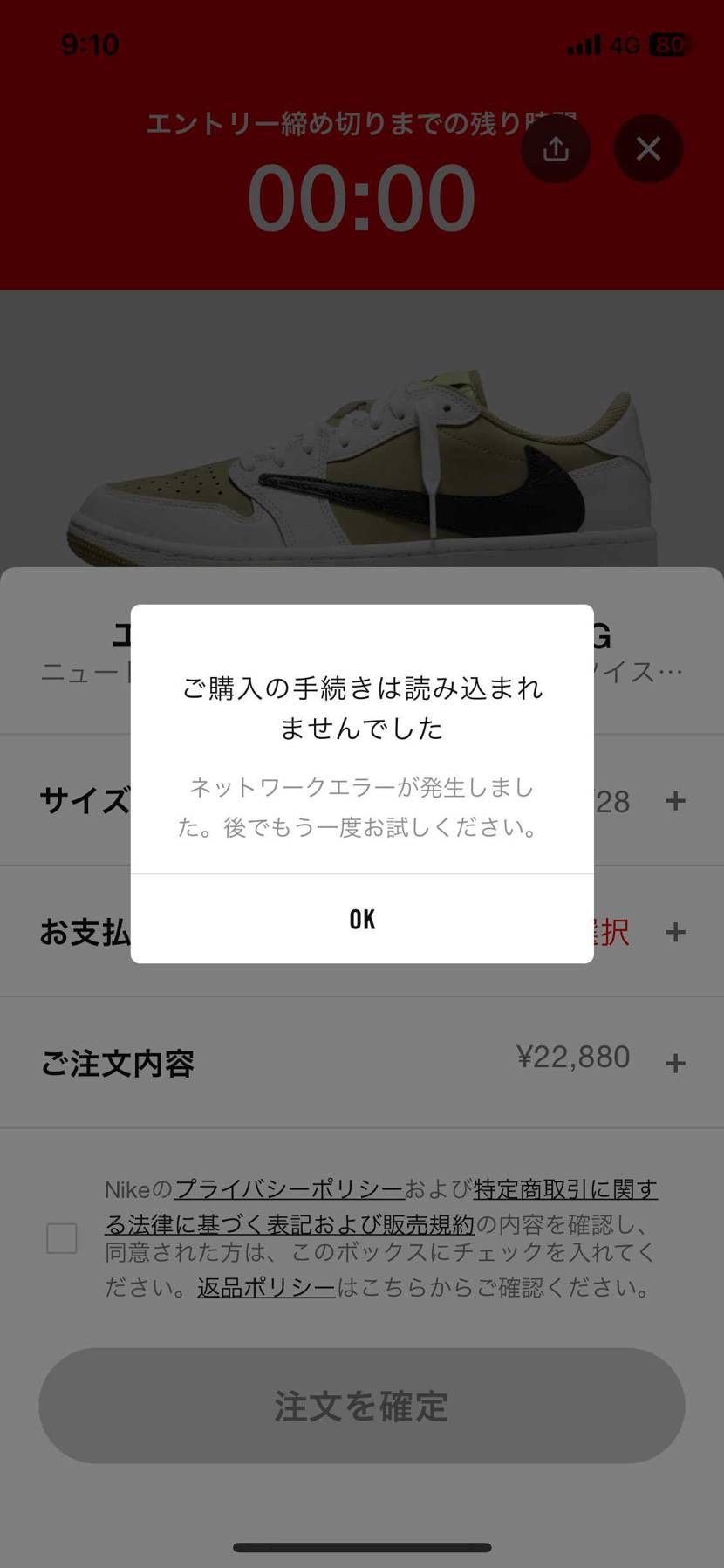724x1568 pixels.
Task: Tap the ¥22,880 order total
Action: 574,1057
